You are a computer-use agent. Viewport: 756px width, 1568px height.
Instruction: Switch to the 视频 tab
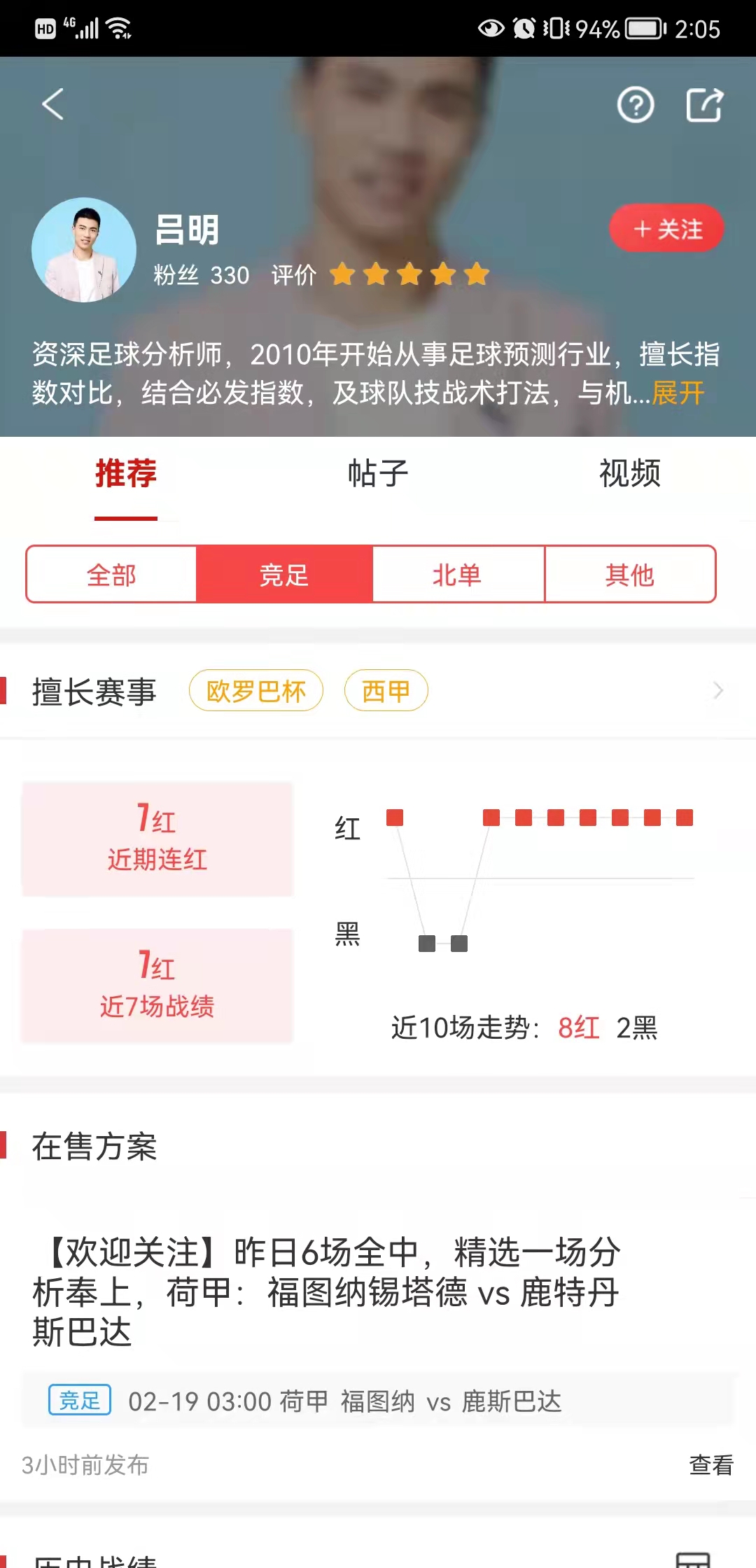(x=629, y=474)
